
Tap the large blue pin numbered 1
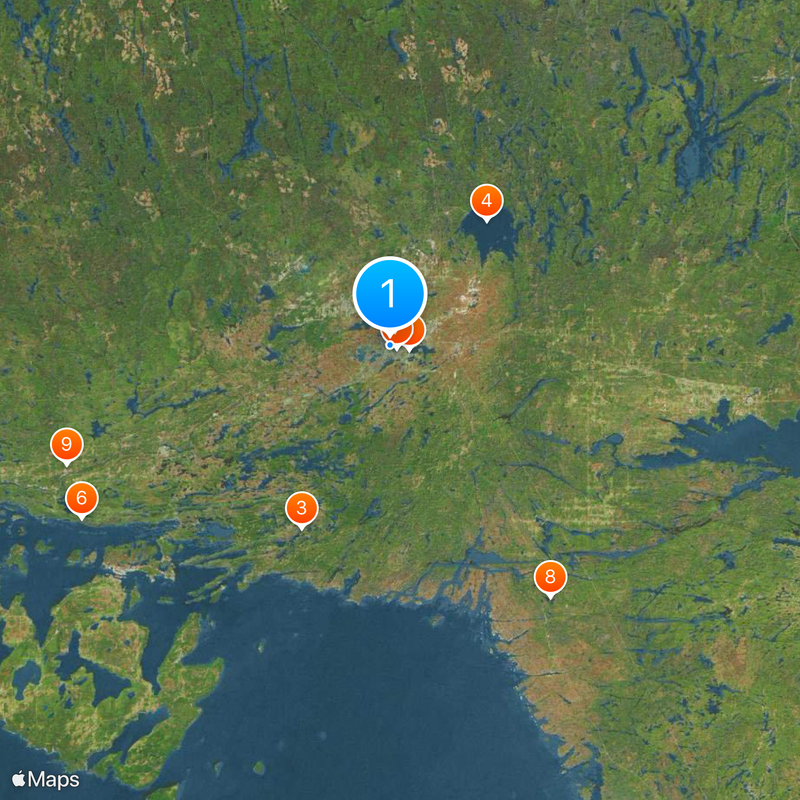[x=390, y=295]
